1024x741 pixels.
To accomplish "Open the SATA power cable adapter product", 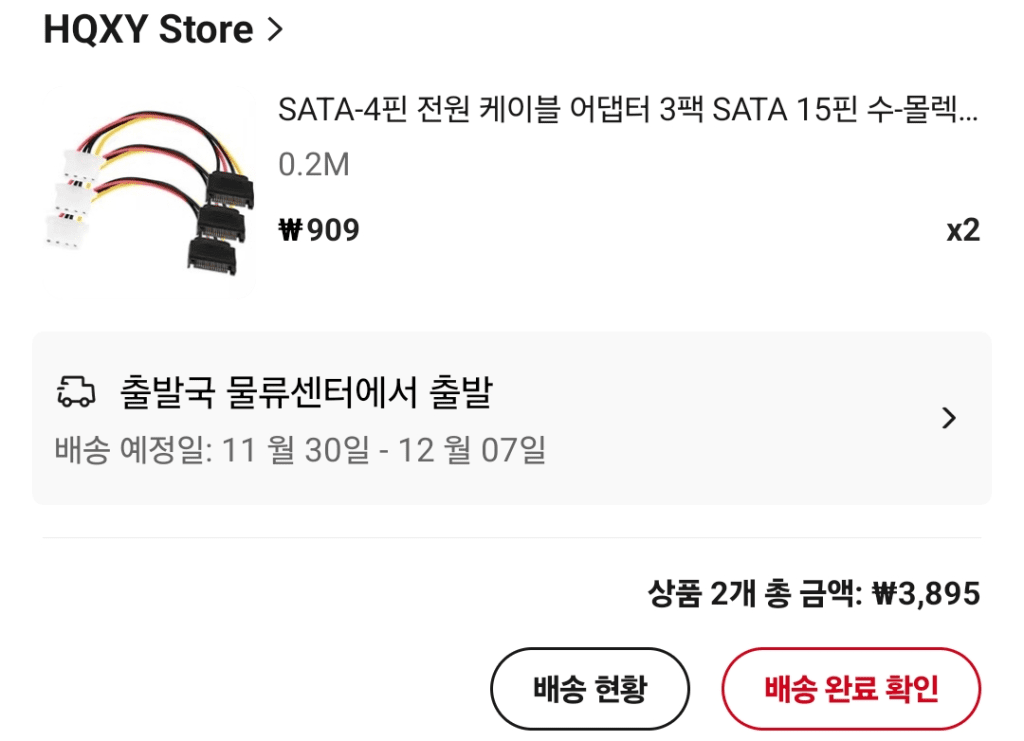I will coord(627,111).
